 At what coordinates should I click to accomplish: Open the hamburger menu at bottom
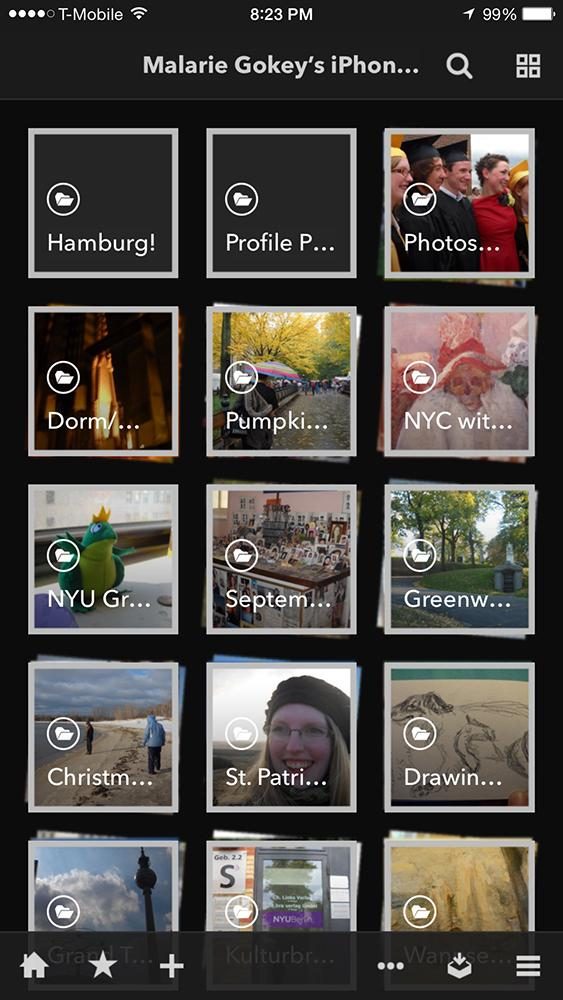tap(528, 967)
